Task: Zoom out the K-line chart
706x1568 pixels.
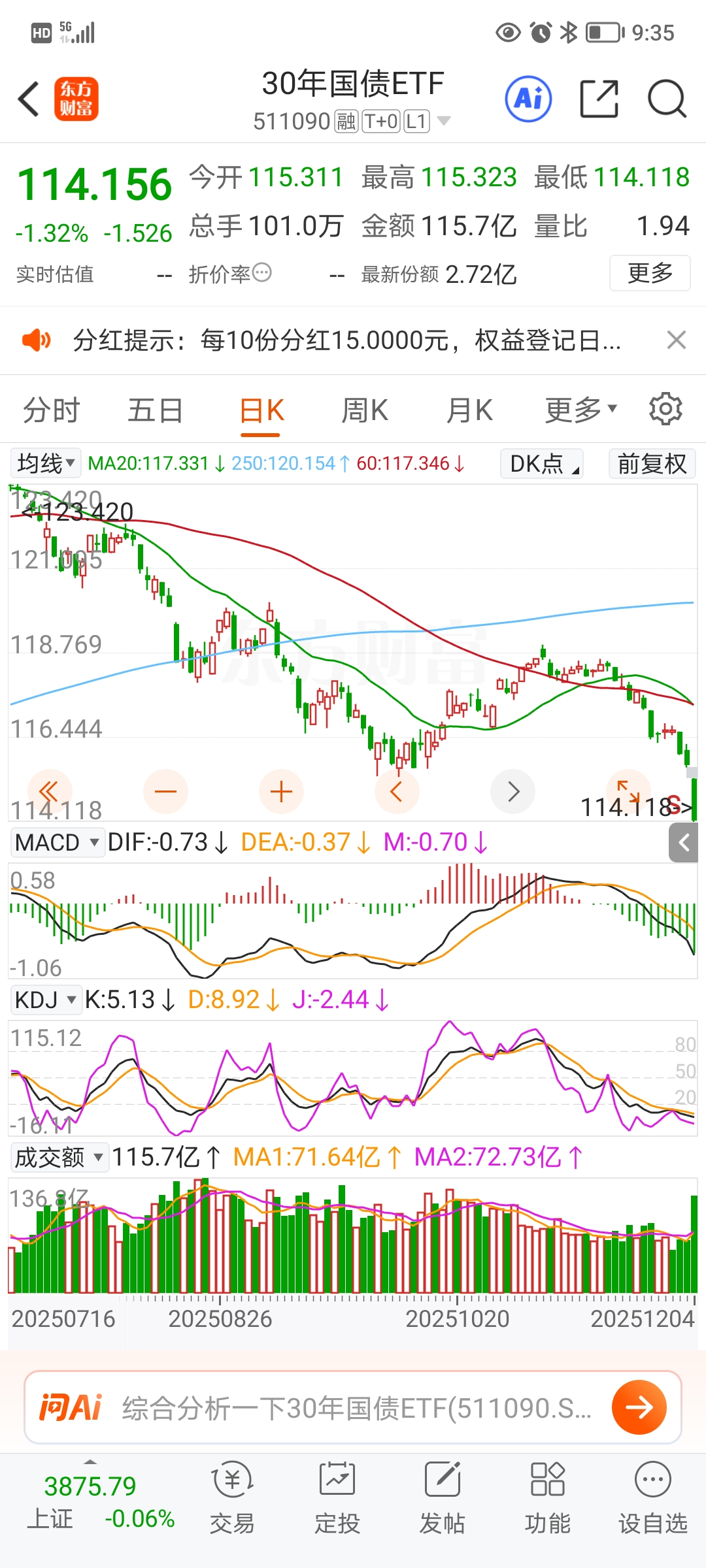Action: (x=165, y=791)
